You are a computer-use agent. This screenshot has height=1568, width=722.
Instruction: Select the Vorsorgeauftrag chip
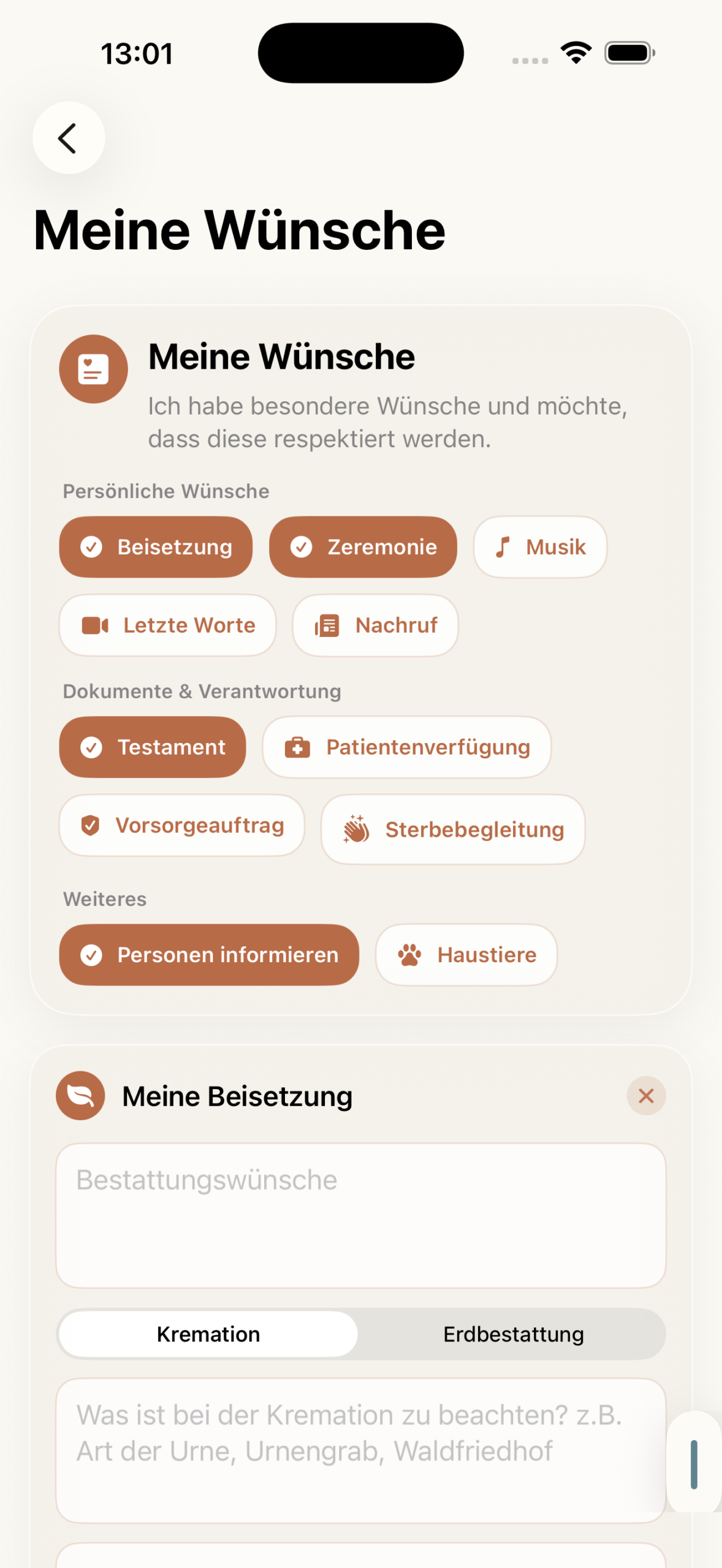click(181, 826)
